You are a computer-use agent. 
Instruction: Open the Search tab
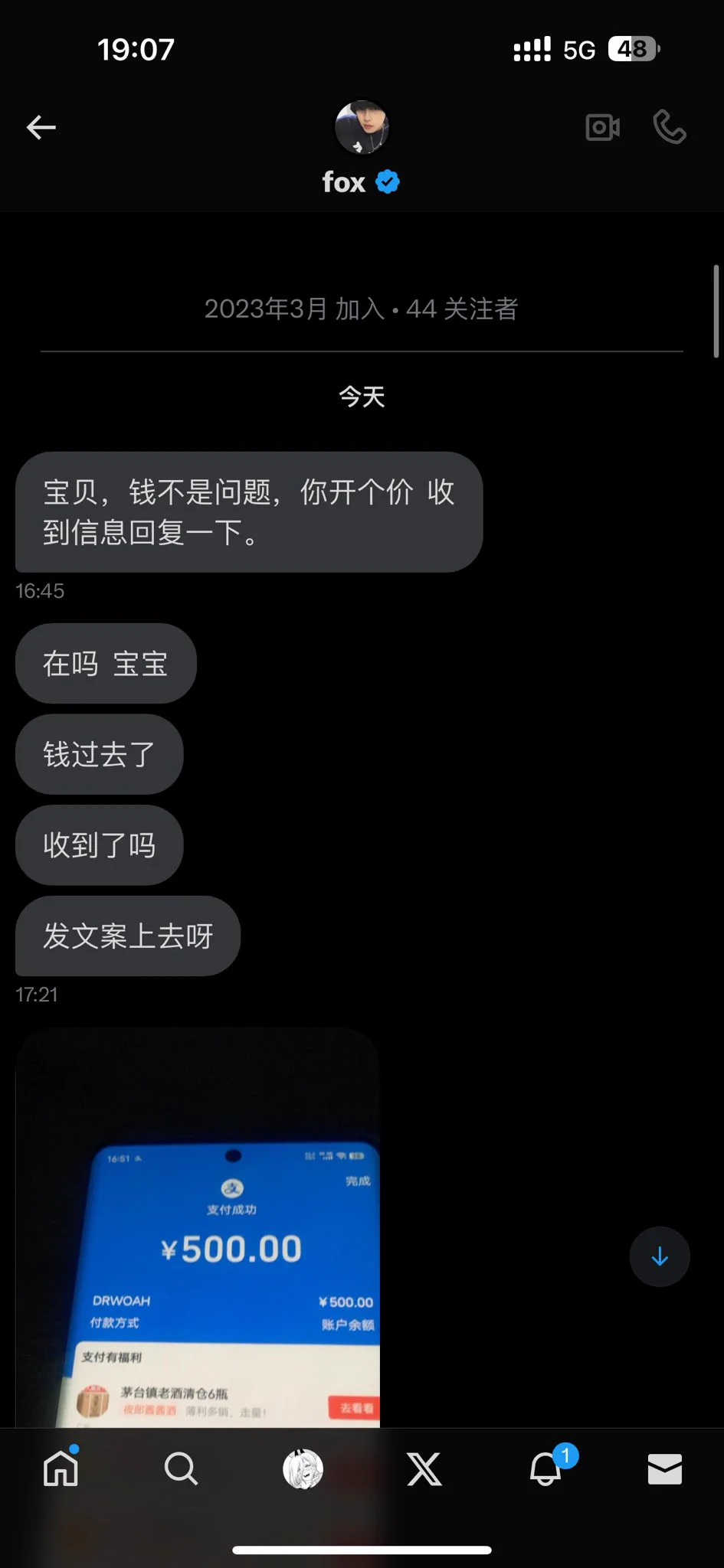click(x=181, y=1468)
